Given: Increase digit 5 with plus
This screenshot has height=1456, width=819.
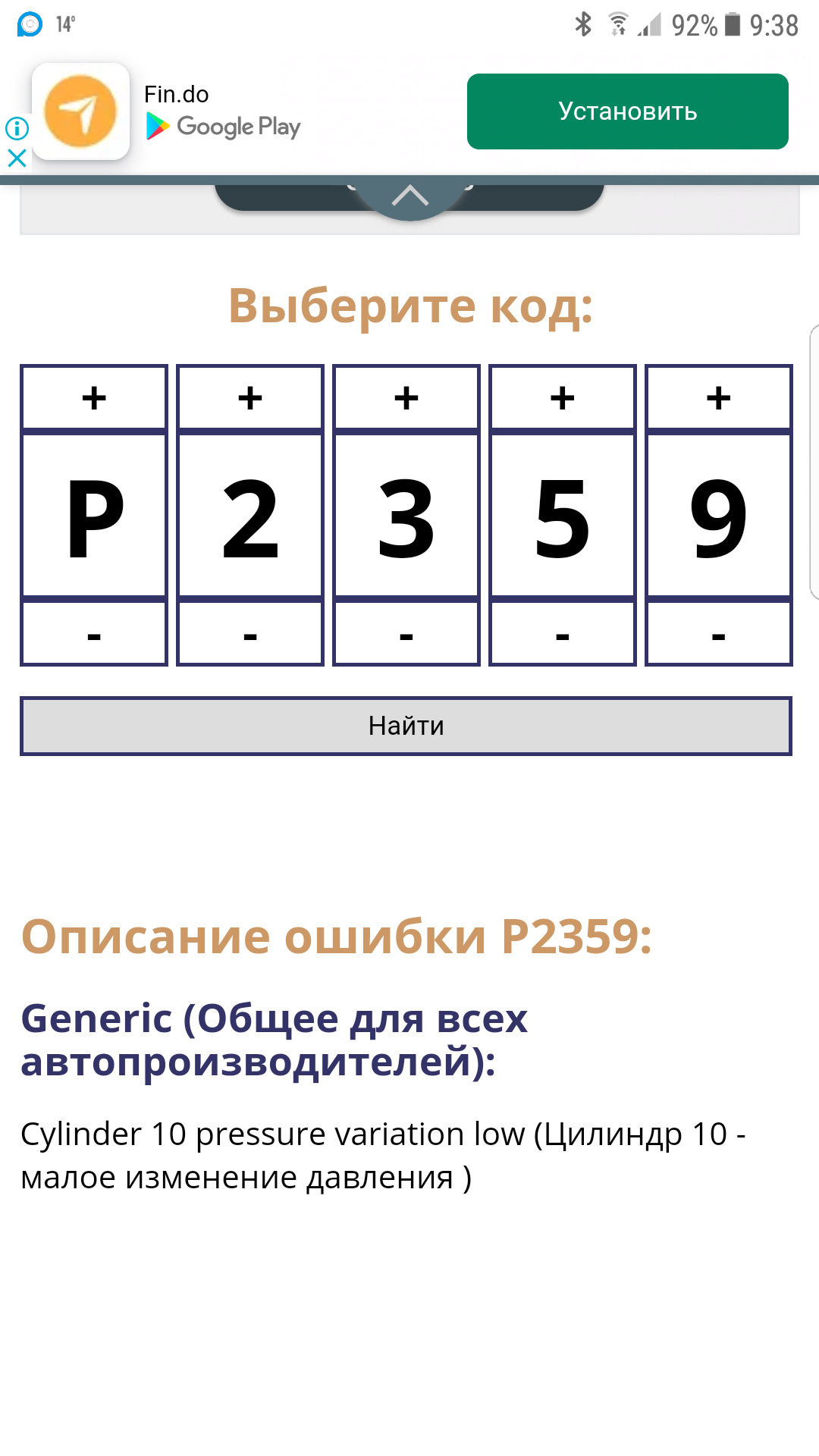Looking at the screenshot, I should coord(563,398).
